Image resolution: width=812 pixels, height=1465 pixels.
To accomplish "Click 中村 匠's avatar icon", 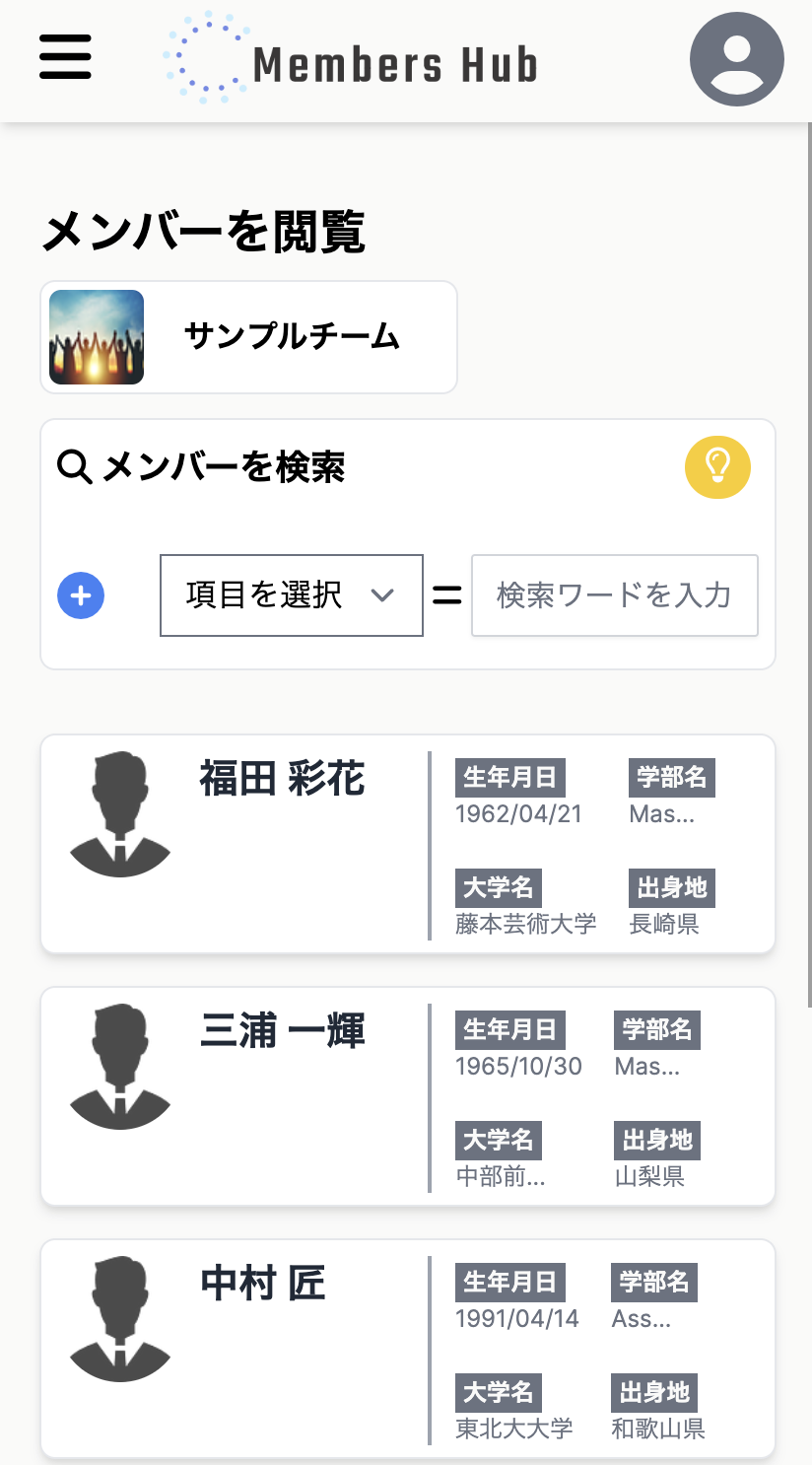I will pos(119,1318).
